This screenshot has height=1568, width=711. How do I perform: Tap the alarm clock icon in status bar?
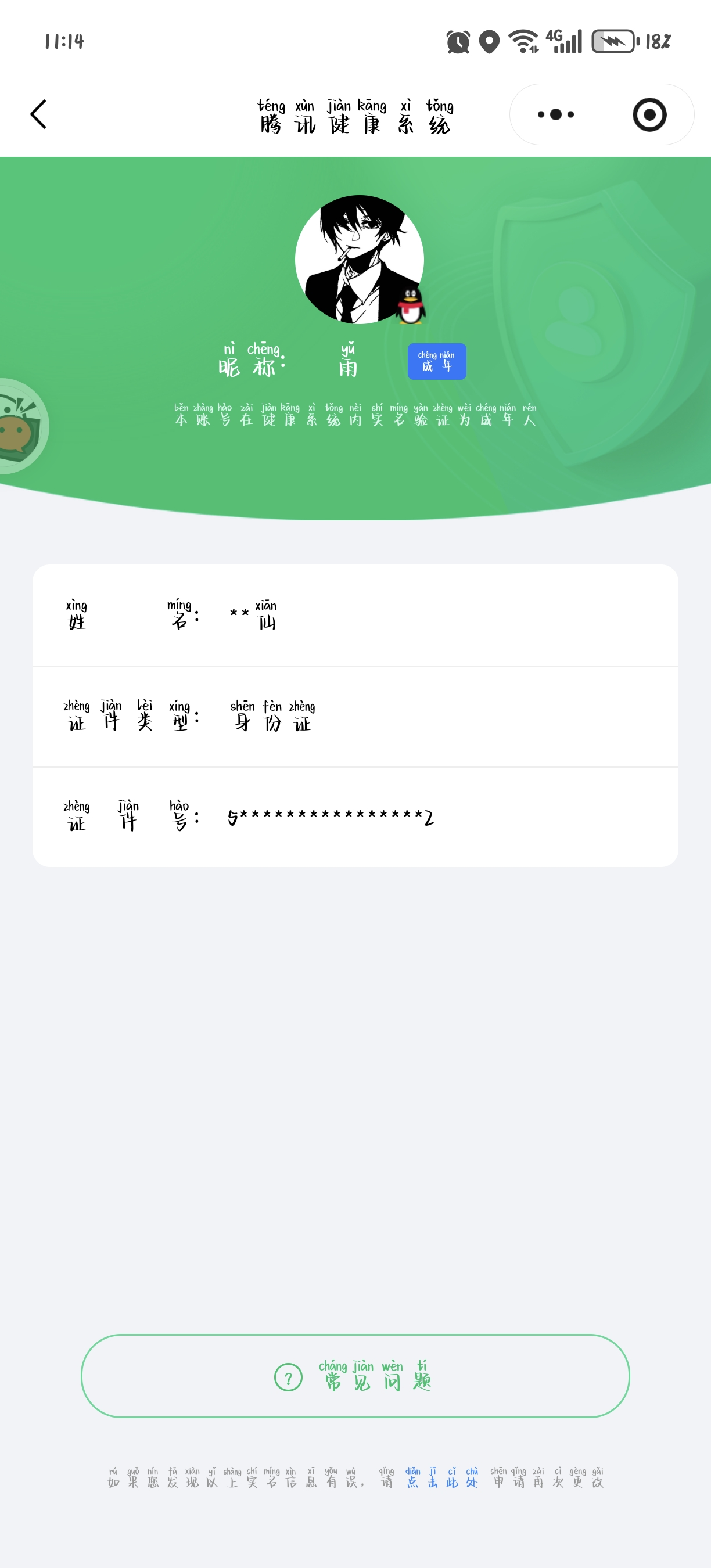(459, 41)
